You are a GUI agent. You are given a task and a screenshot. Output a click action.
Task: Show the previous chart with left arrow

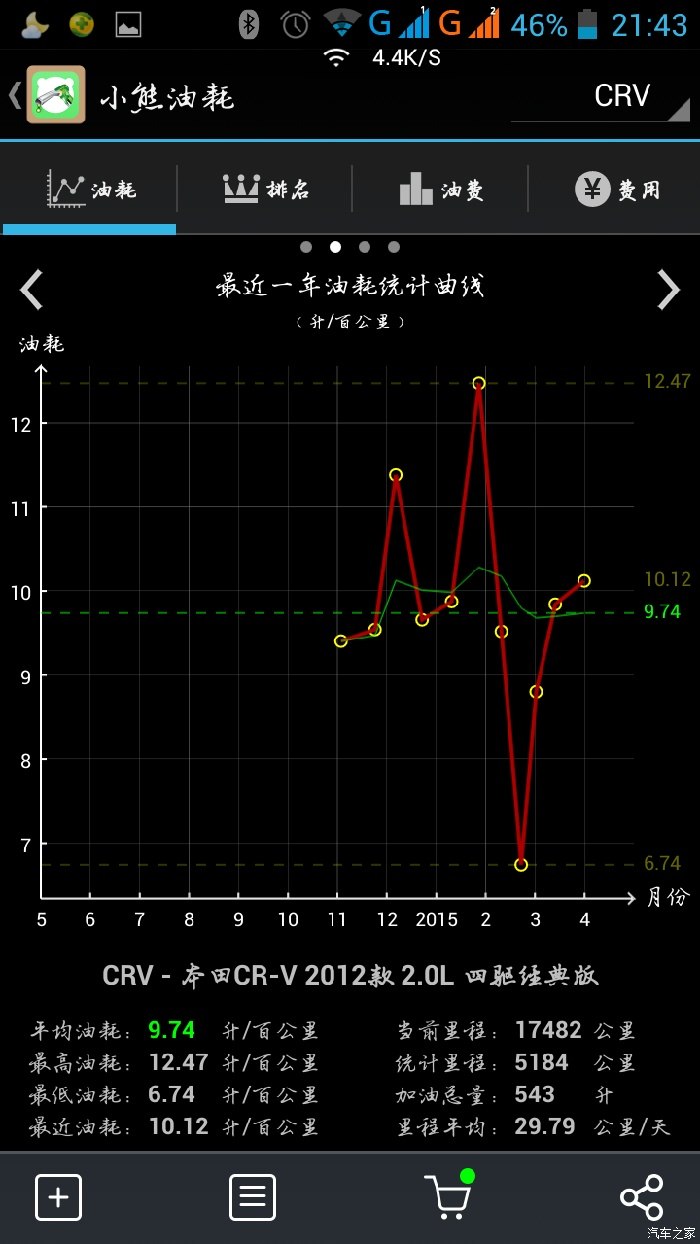(x=32, y=290)
